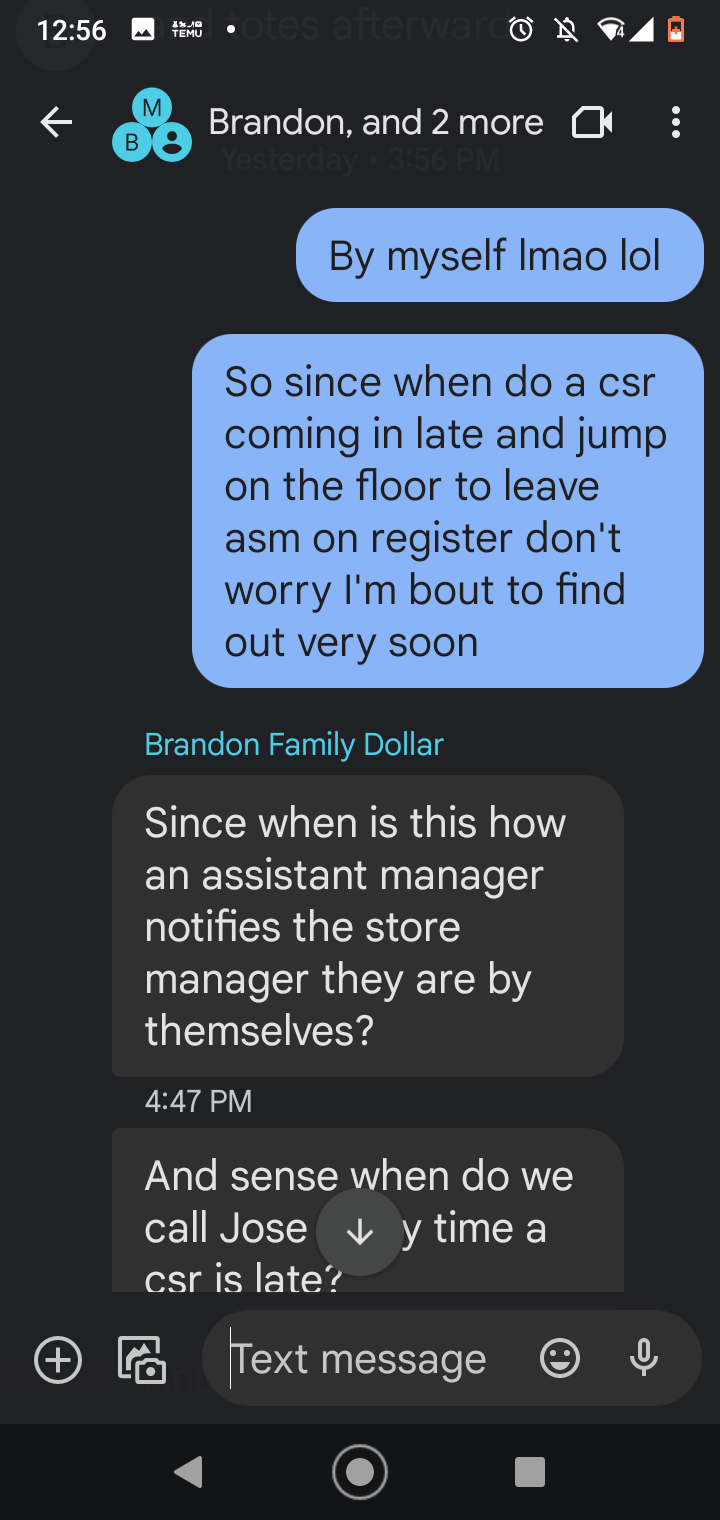The width and height of the screenshot is (720, 1520).
Task: Start a voice recording with the microphone icon
Action: [643, 1358]
